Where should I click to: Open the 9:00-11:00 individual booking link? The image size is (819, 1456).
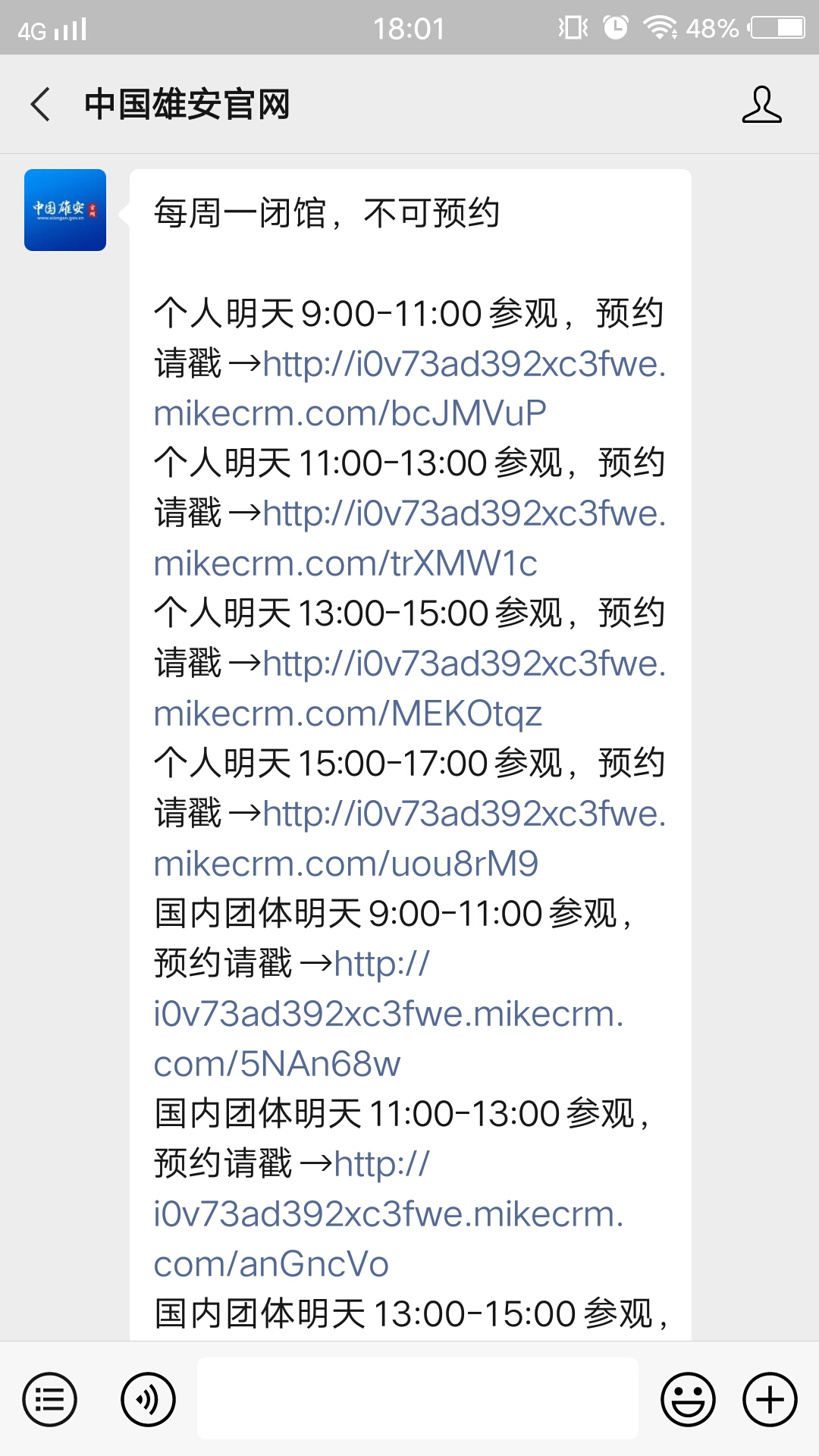(x=349, y=413)
